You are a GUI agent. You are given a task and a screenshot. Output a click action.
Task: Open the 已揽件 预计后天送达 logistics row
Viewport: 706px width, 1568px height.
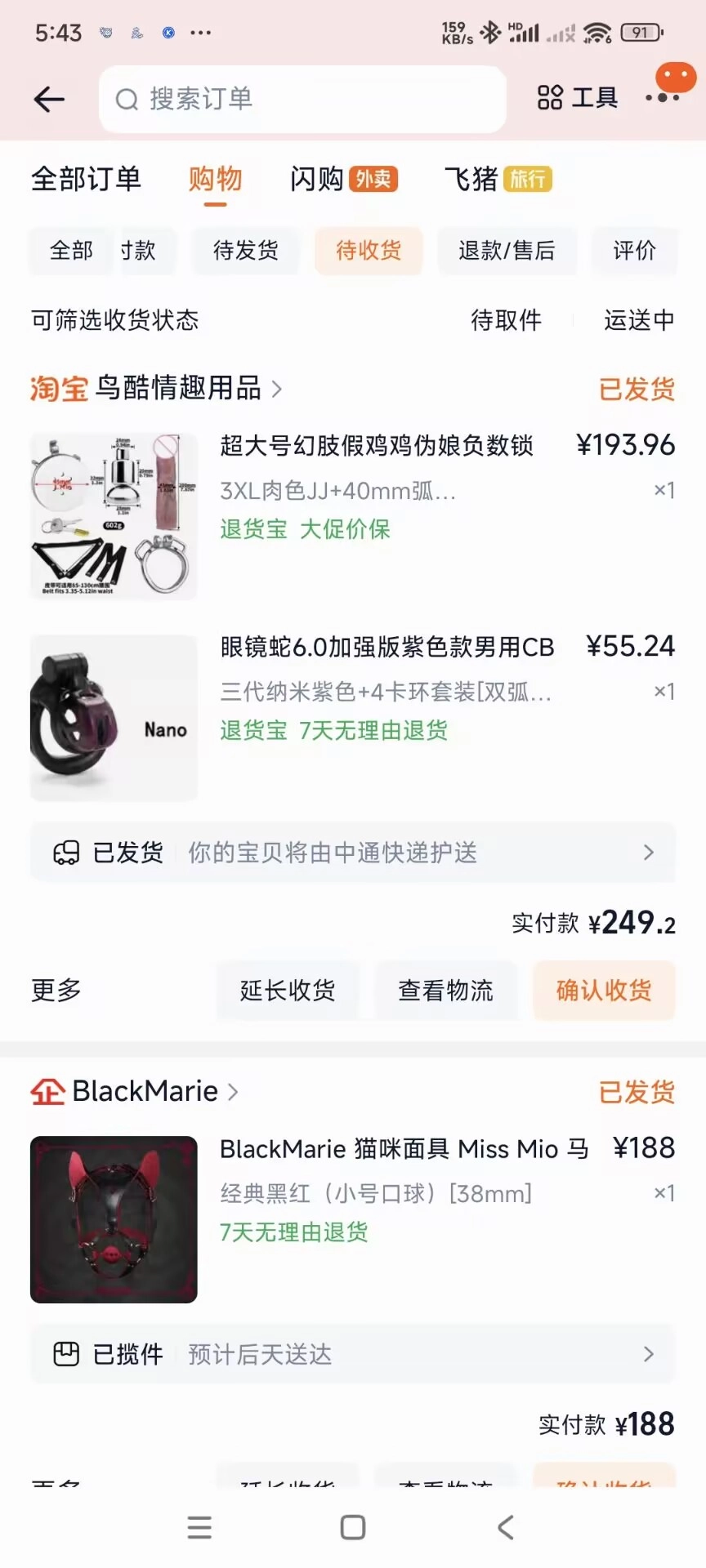coord(353,1355)
